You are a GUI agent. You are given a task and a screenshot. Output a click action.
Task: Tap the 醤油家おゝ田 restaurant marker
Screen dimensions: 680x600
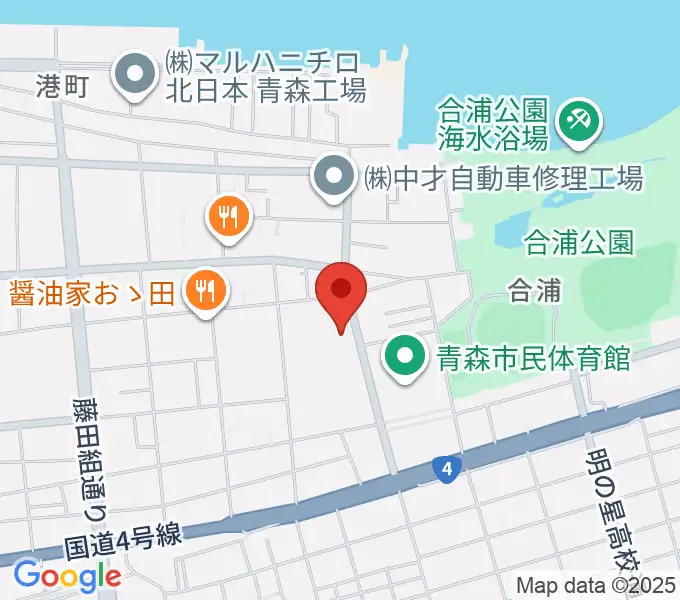(208, 291)
